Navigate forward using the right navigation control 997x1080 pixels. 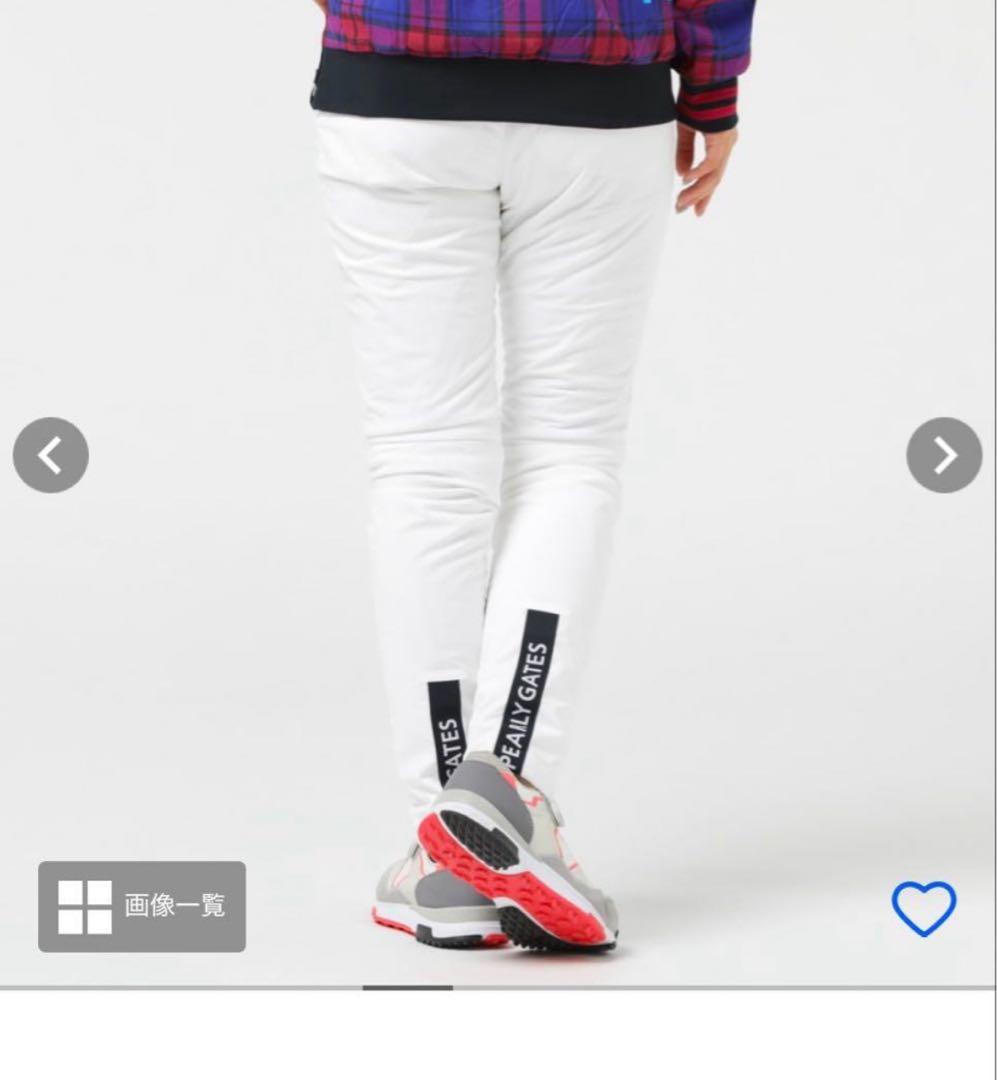coord(941,455)
